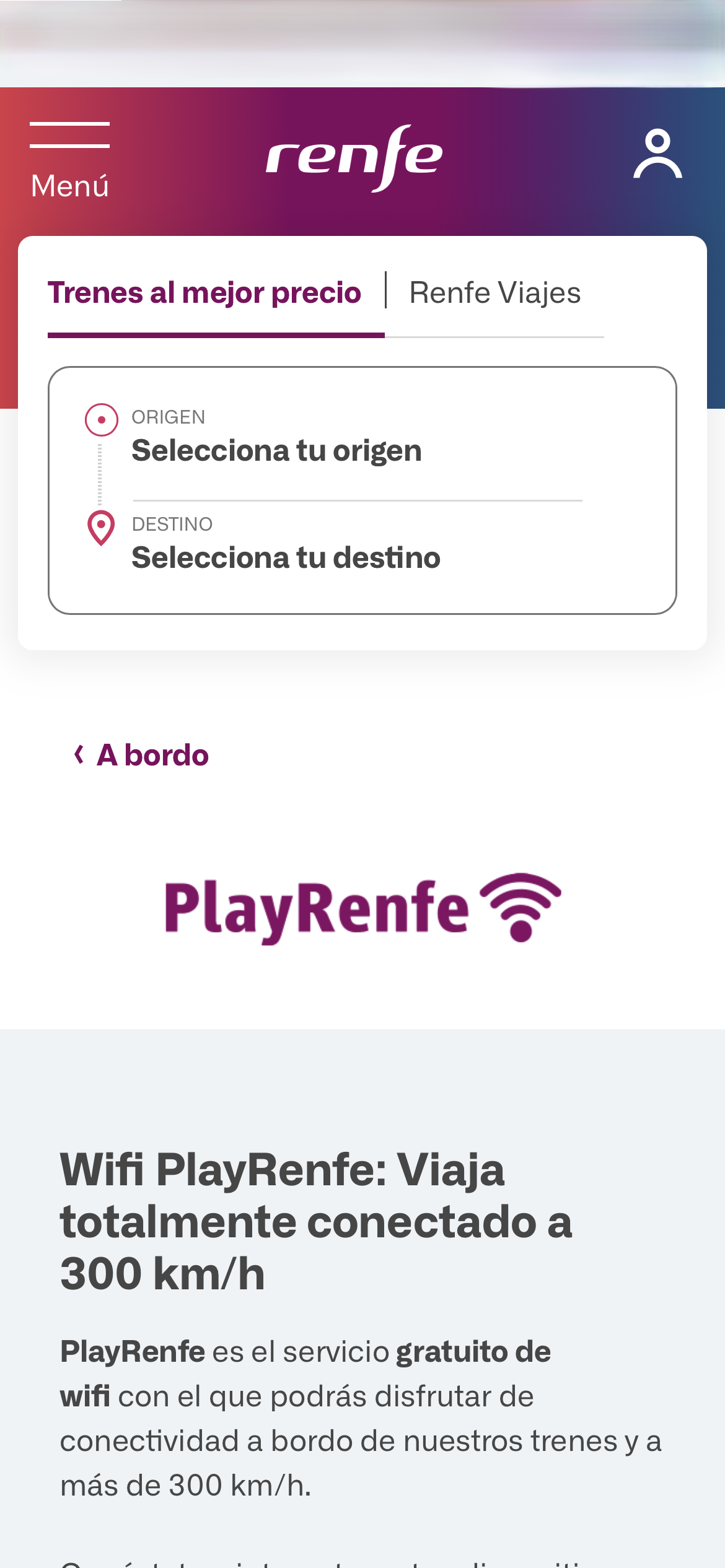Switch to the Renfe Viajes tab

point(495,293)
